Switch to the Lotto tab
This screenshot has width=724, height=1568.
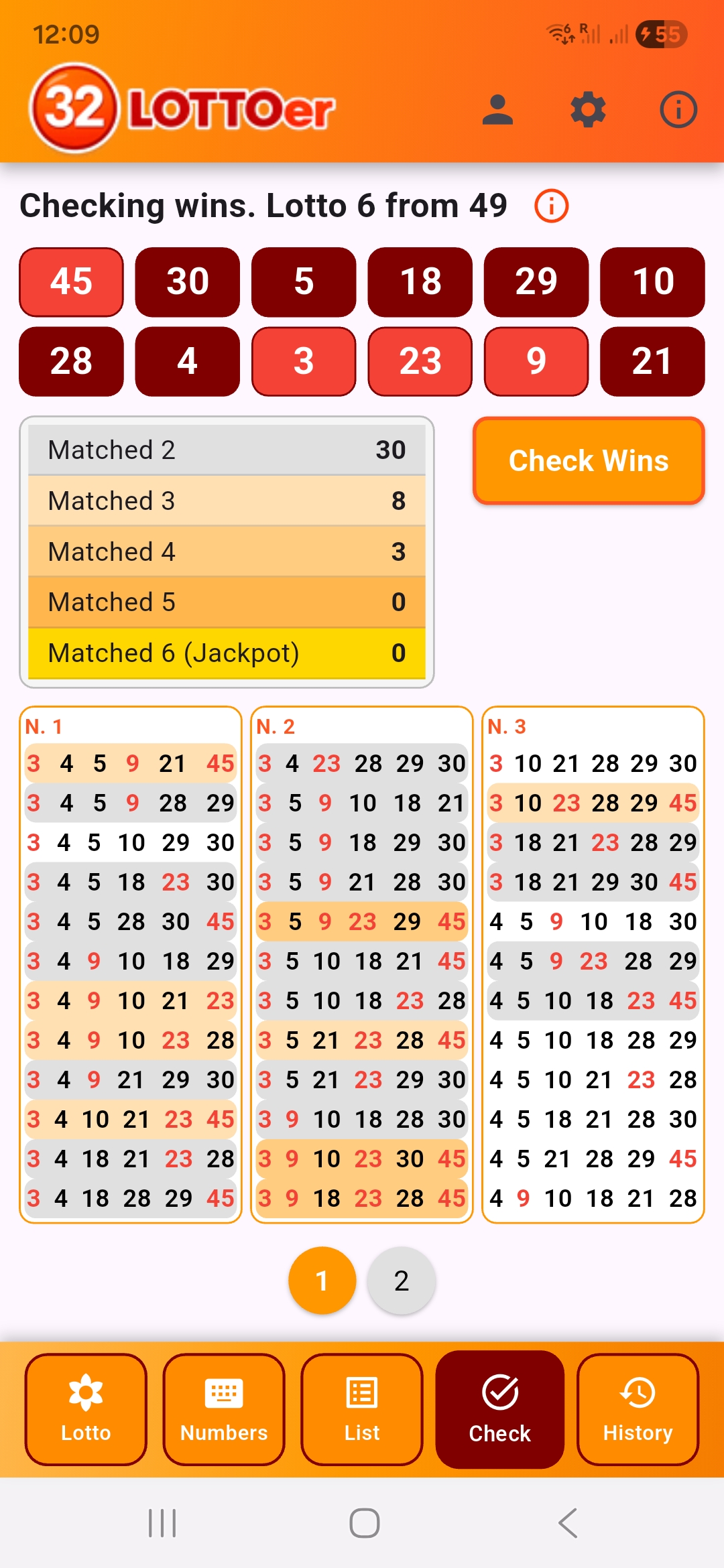(x=86, y=1409)
